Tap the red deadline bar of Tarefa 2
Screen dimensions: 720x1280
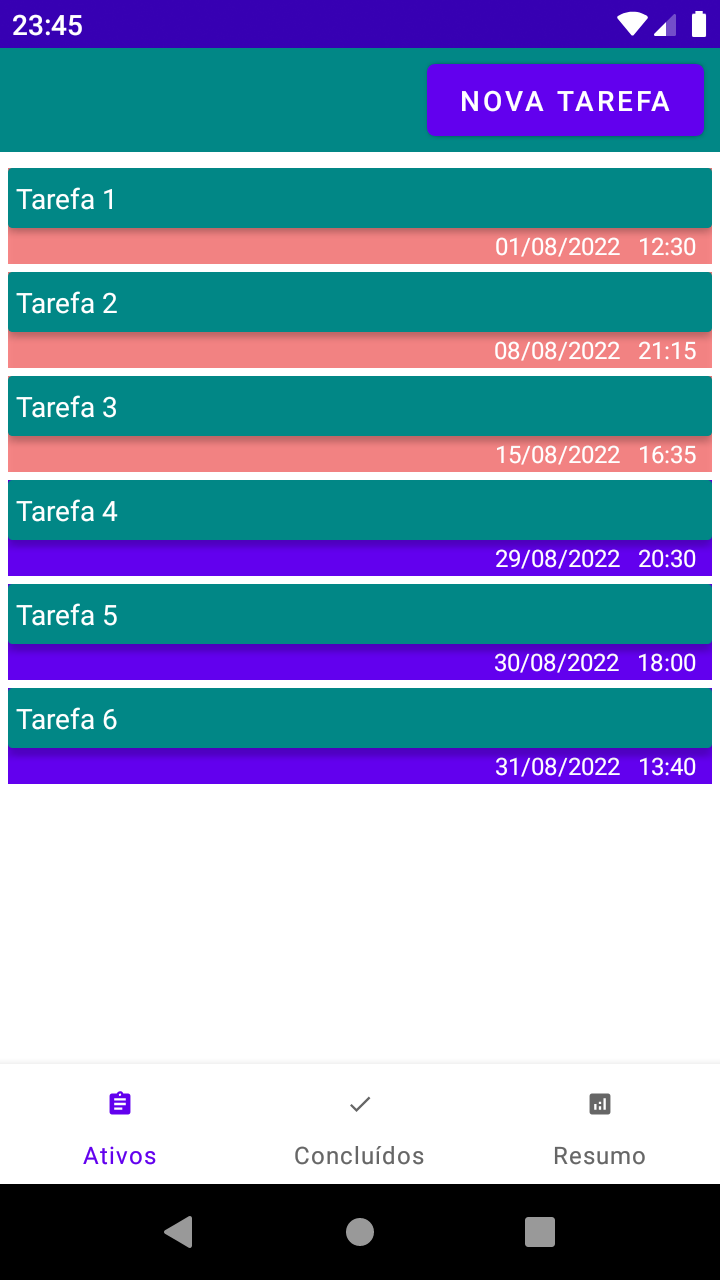[x=359, y=351]
